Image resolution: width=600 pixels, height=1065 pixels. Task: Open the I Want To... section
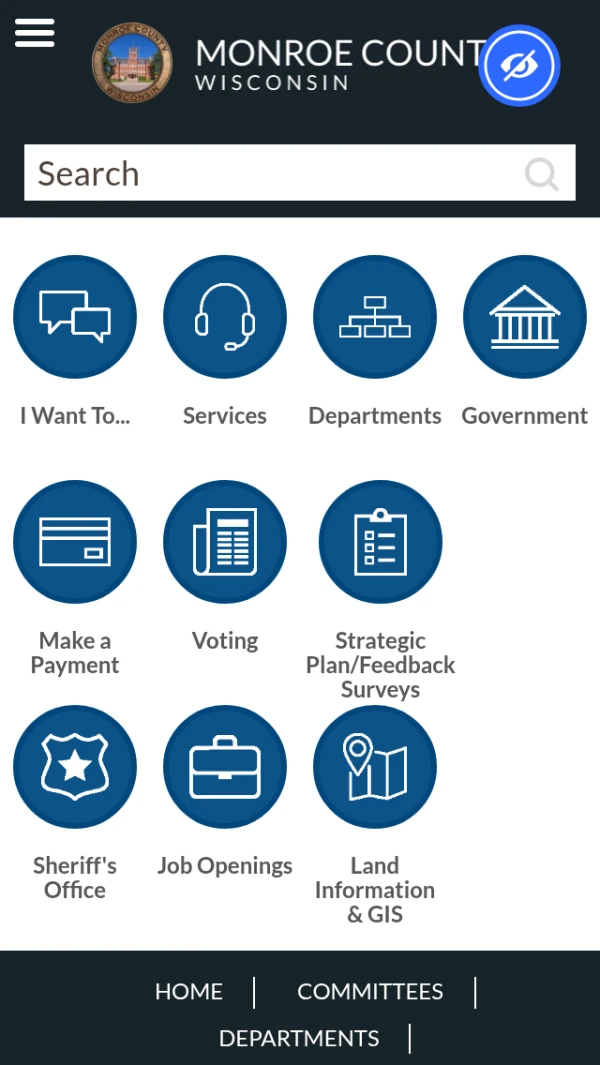point(75,317)
